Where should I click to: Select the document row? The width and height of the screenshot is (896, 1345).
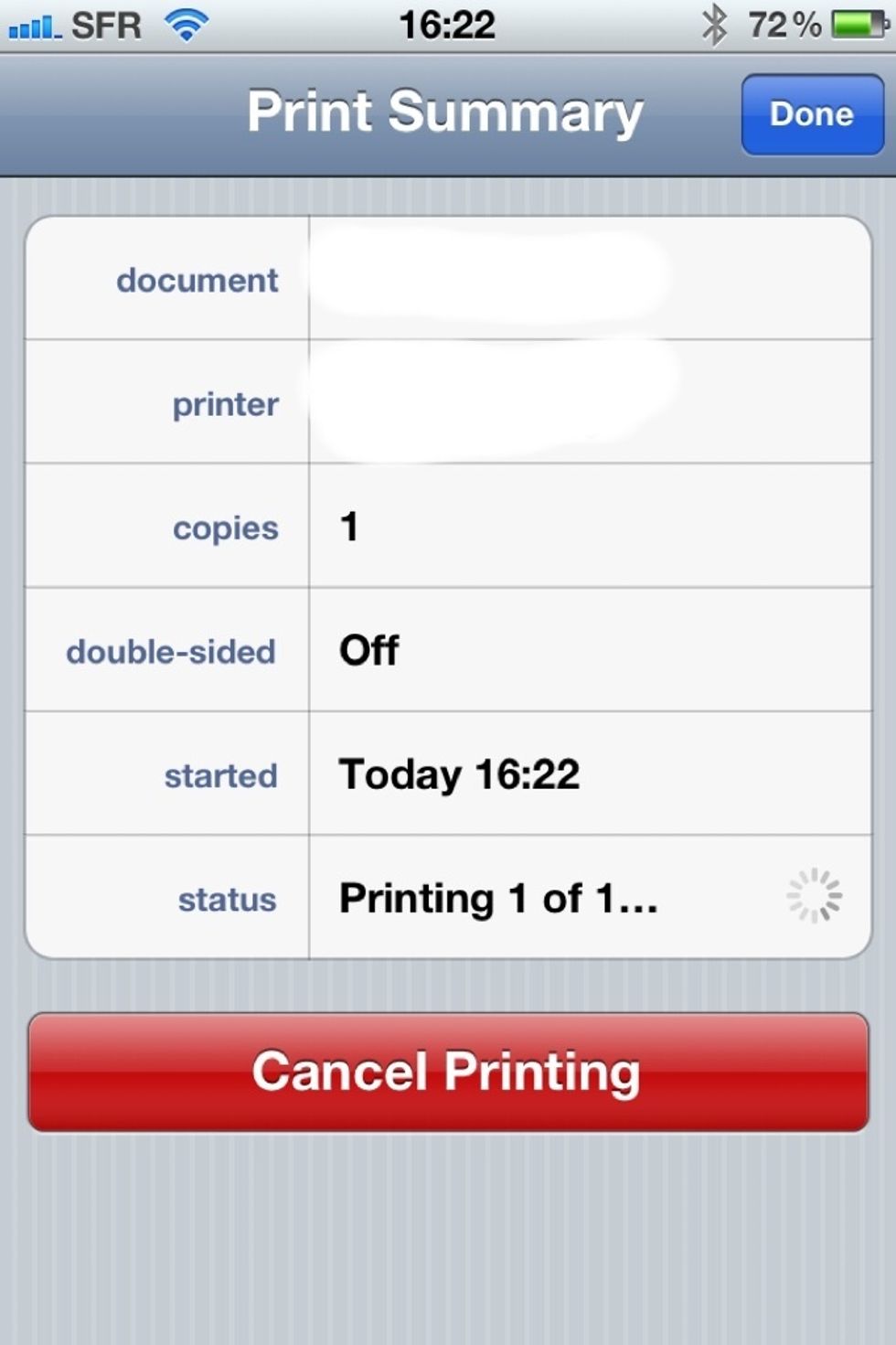click(197, 280)
